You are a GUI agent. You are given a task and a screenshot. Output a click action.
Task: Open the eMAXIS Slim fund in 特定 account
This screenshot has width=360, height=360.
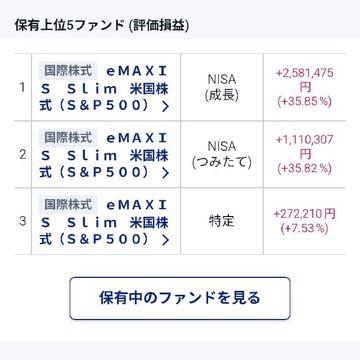click(x=106, y=221)
